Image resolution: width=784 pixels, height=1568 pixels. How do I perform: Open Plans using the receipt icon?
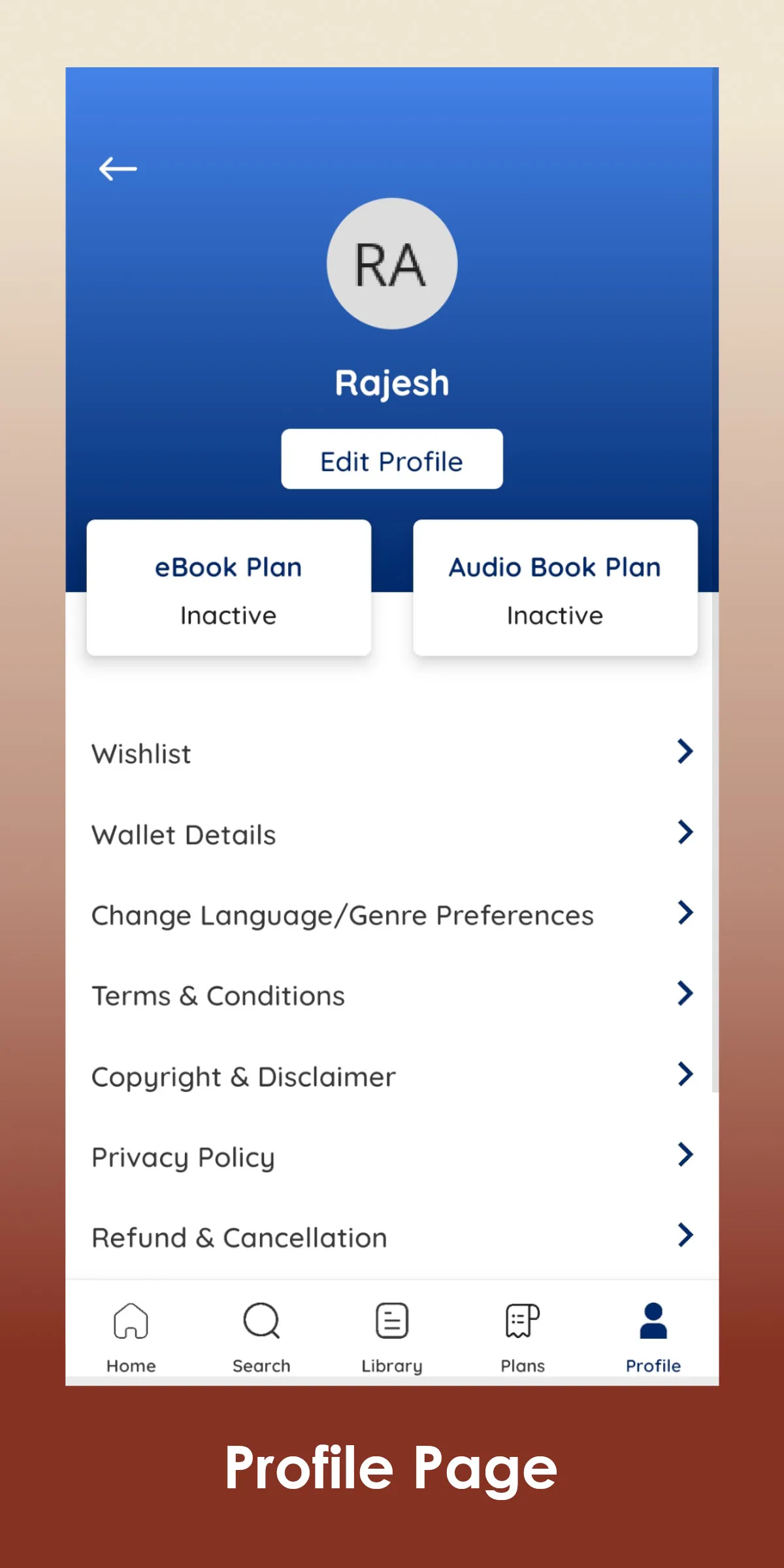click(x=521, y=1321)
